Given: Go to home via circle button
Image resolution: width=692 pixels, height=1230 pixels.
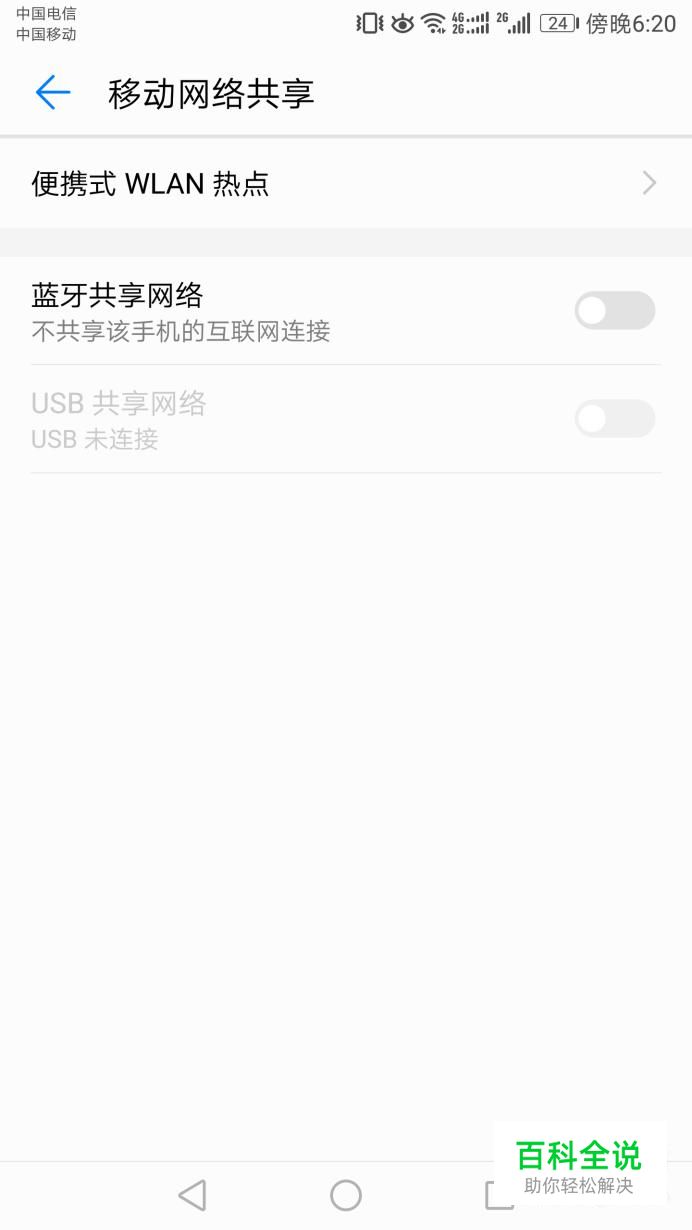Looking at the screenshot, I should [346, 1195].
